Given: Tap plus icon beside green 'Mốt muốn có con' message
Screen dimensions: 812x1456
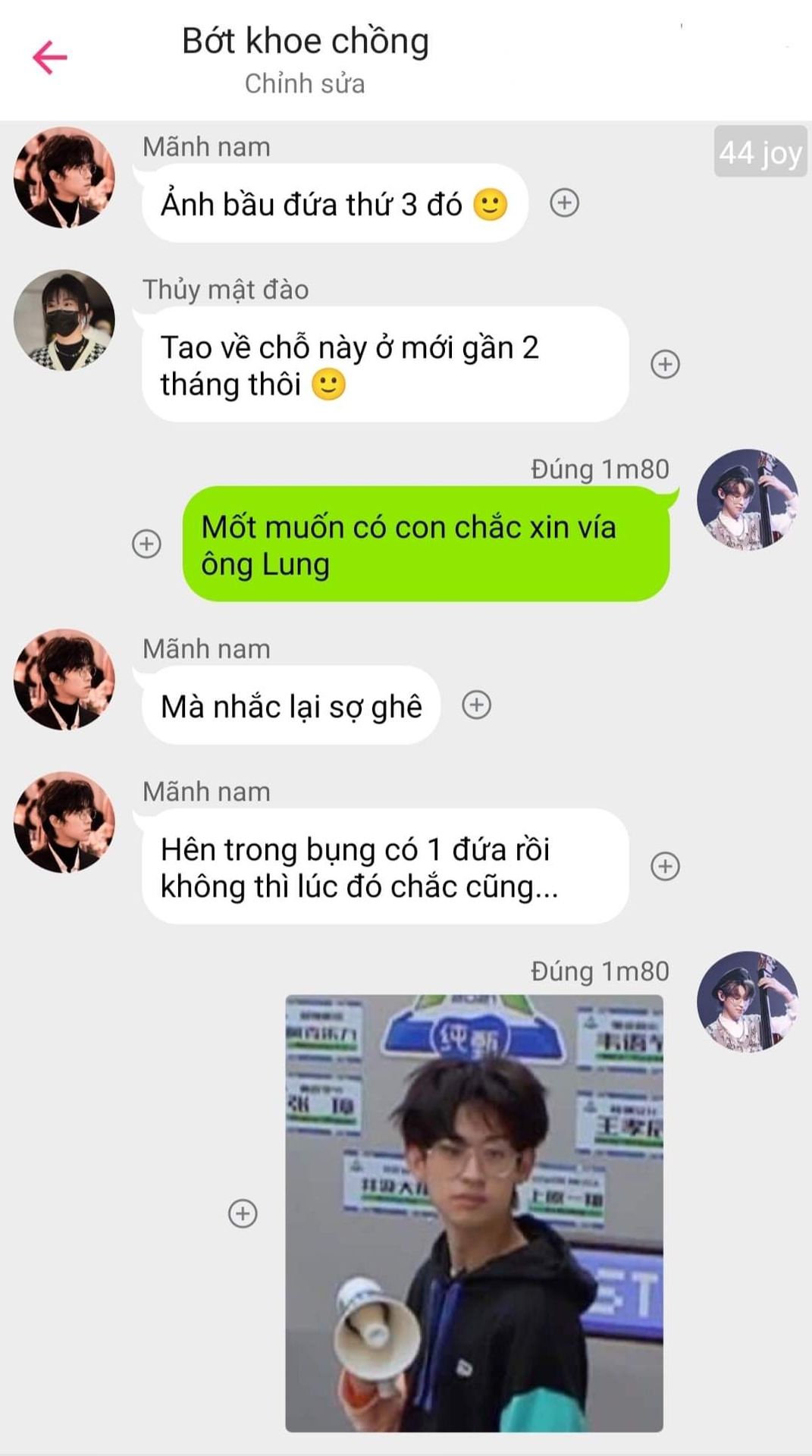Looking at the screenshot, I should tap(146, 544).
